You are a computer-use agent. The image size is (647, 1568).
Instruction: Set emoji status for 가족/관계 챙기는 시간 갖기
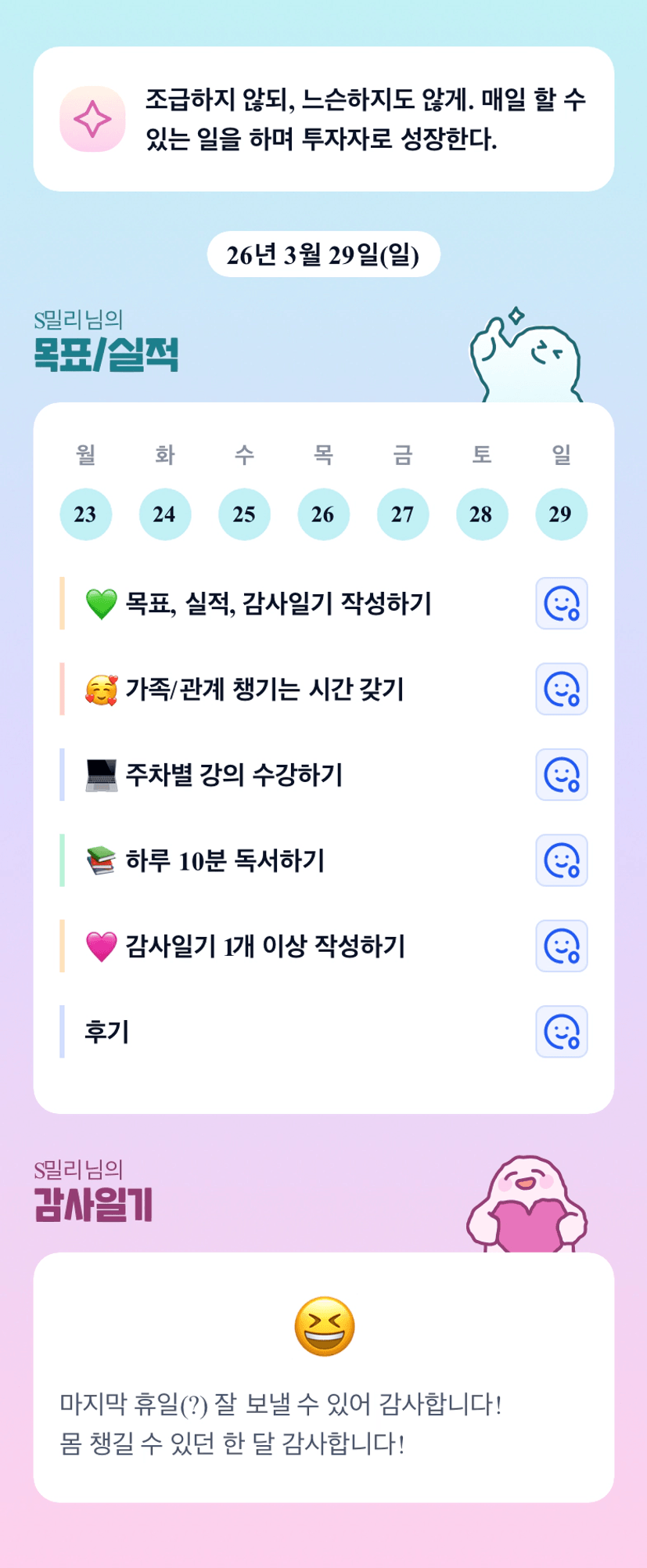[562, 689]
